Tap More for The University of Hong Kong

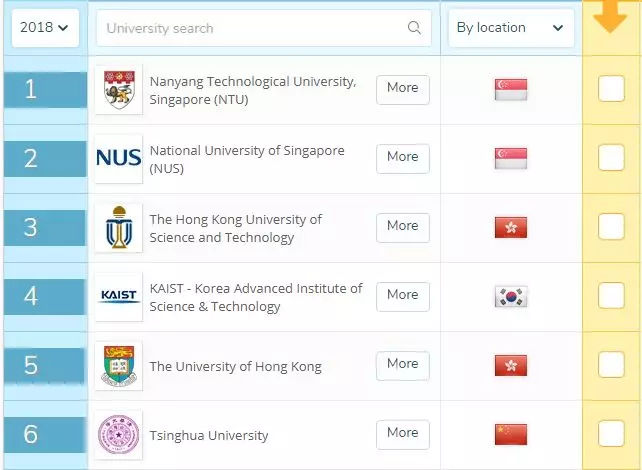click(x=402, y=364)
